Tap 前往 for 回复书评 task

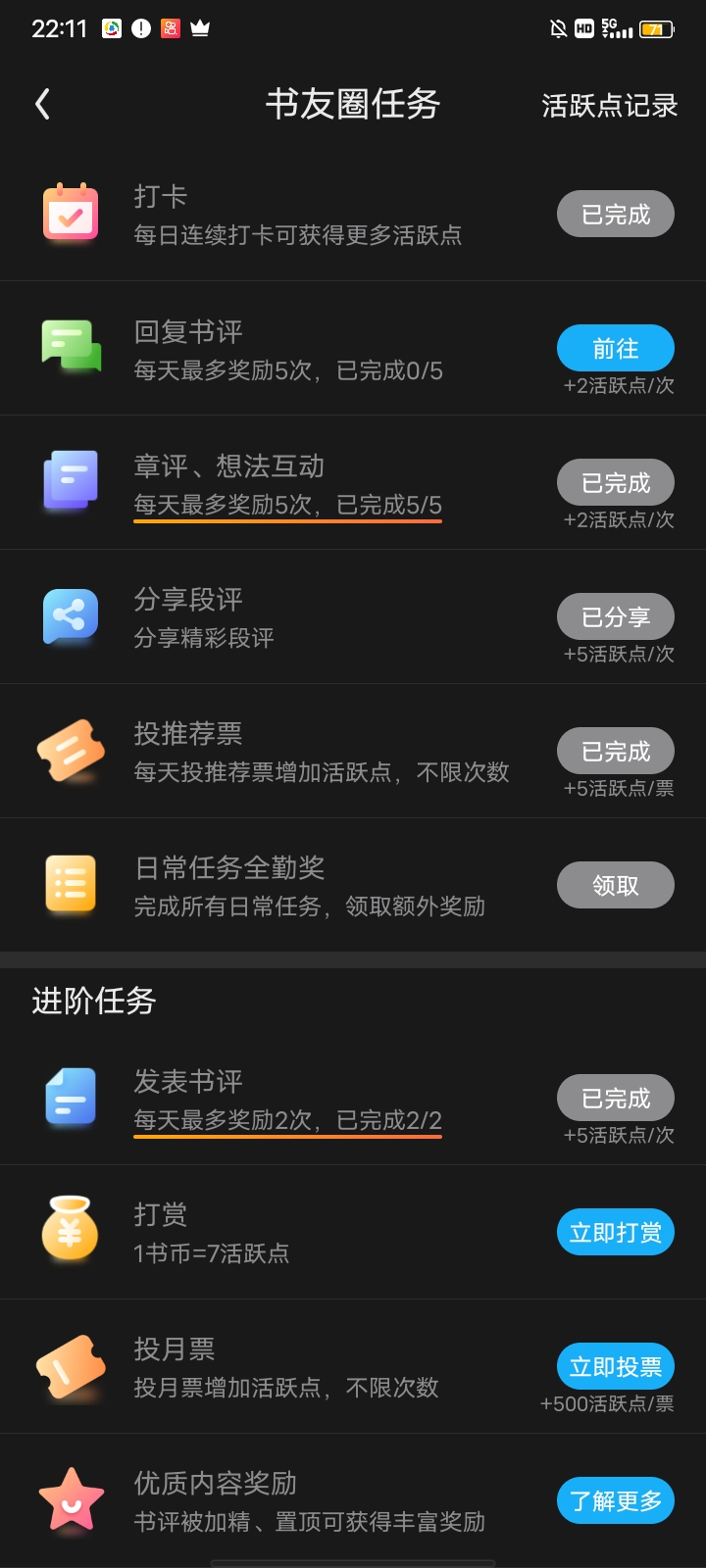pyautogui.click(x=616, y=349)
